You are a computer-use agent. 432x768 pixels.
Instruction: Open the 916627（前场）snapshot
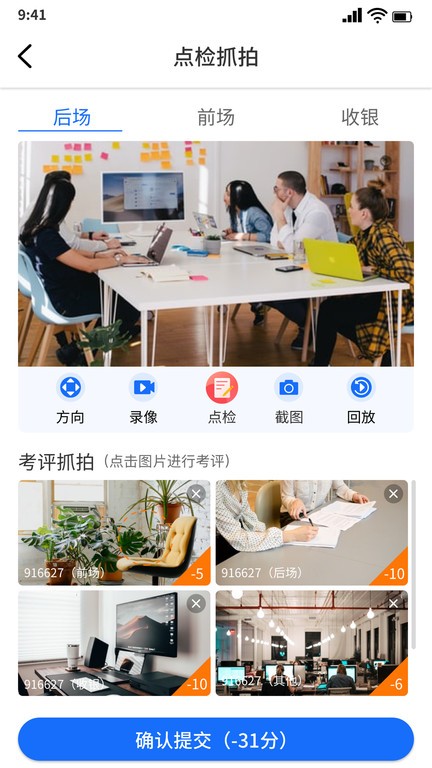114,533
